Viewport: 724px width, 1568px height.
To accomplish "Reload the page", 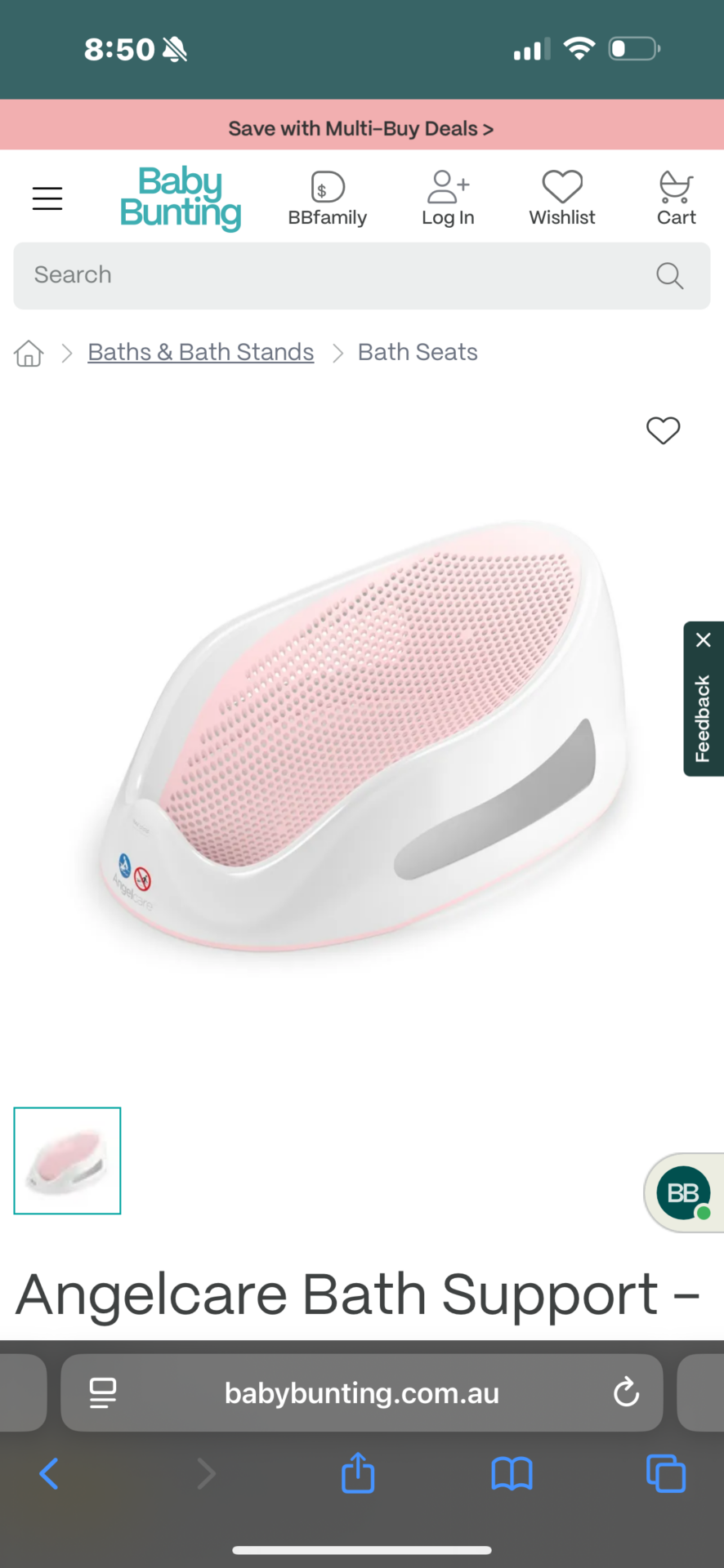I will click(626, 1392).
